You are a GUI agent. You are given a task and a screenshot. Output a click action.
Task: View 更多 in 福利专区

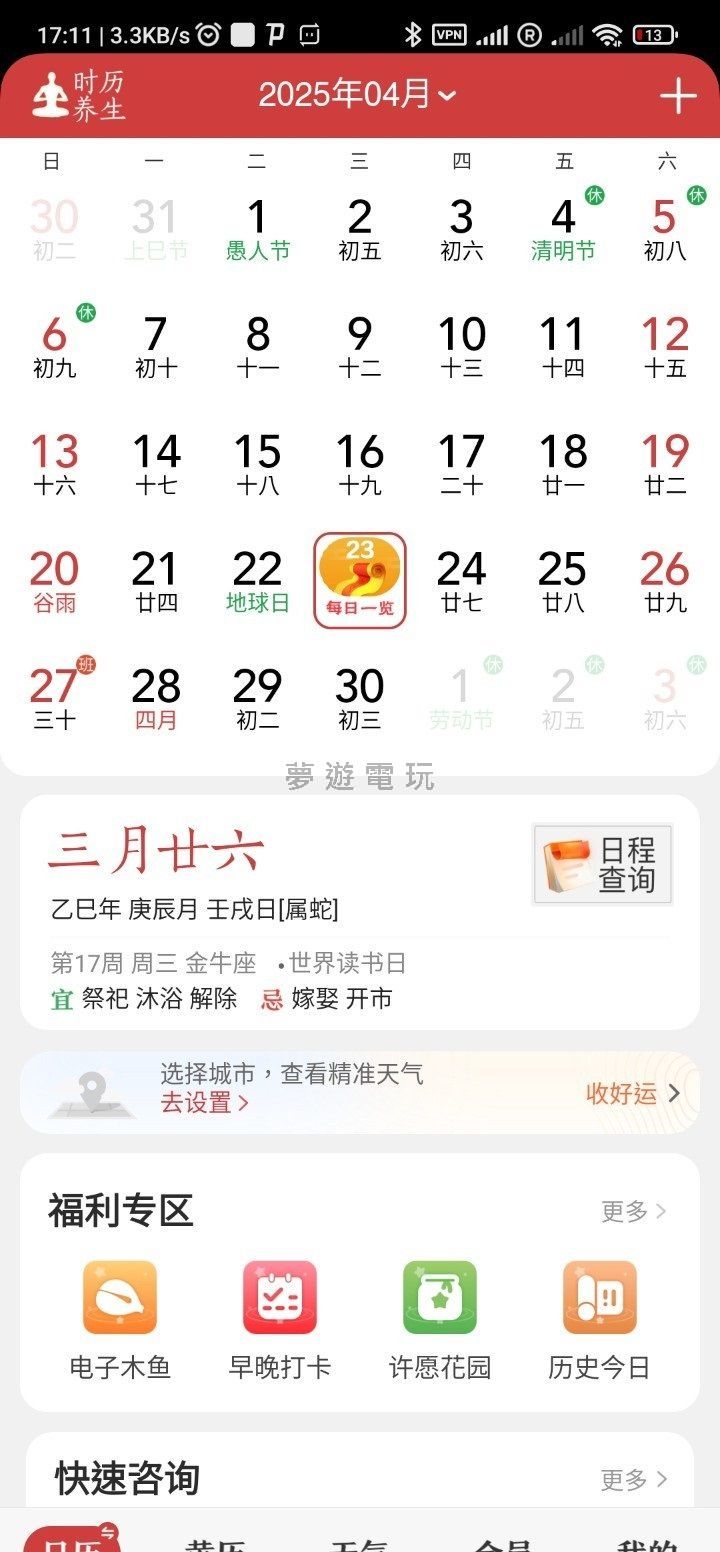633,1212
